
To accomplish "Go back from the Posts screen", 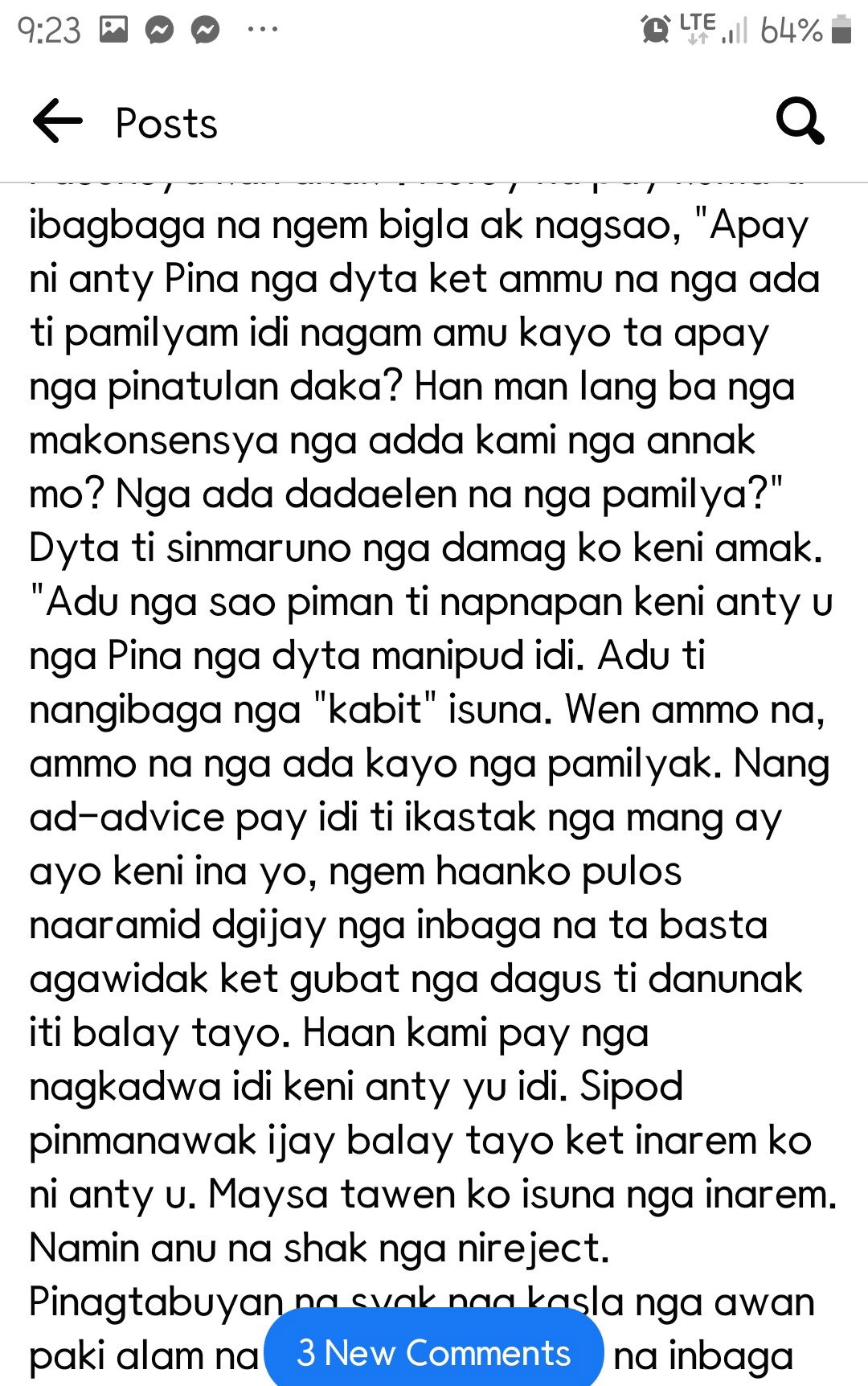I will pos(58,121).
